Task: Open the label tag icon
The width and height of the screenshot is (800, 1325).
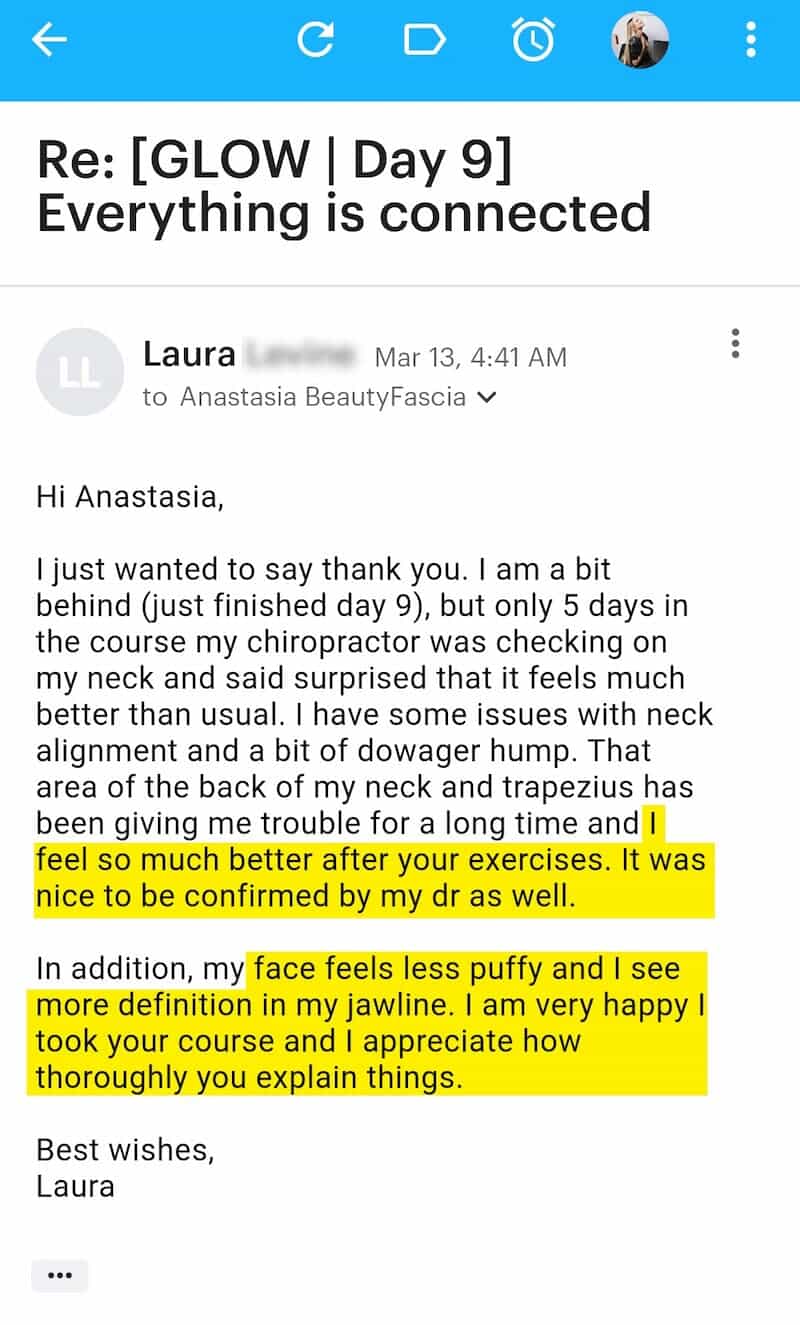Action: pos(424,40)
